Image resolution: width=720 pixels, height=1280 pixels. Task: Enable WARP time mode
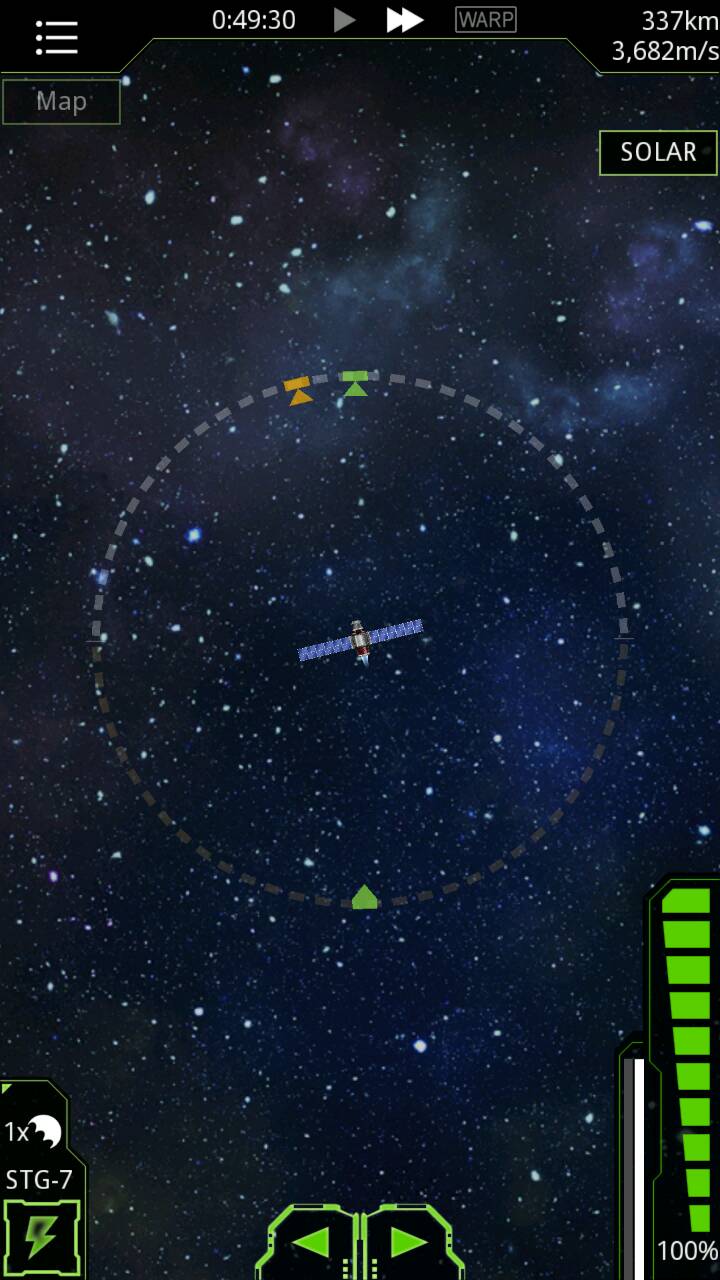point(486,20)
